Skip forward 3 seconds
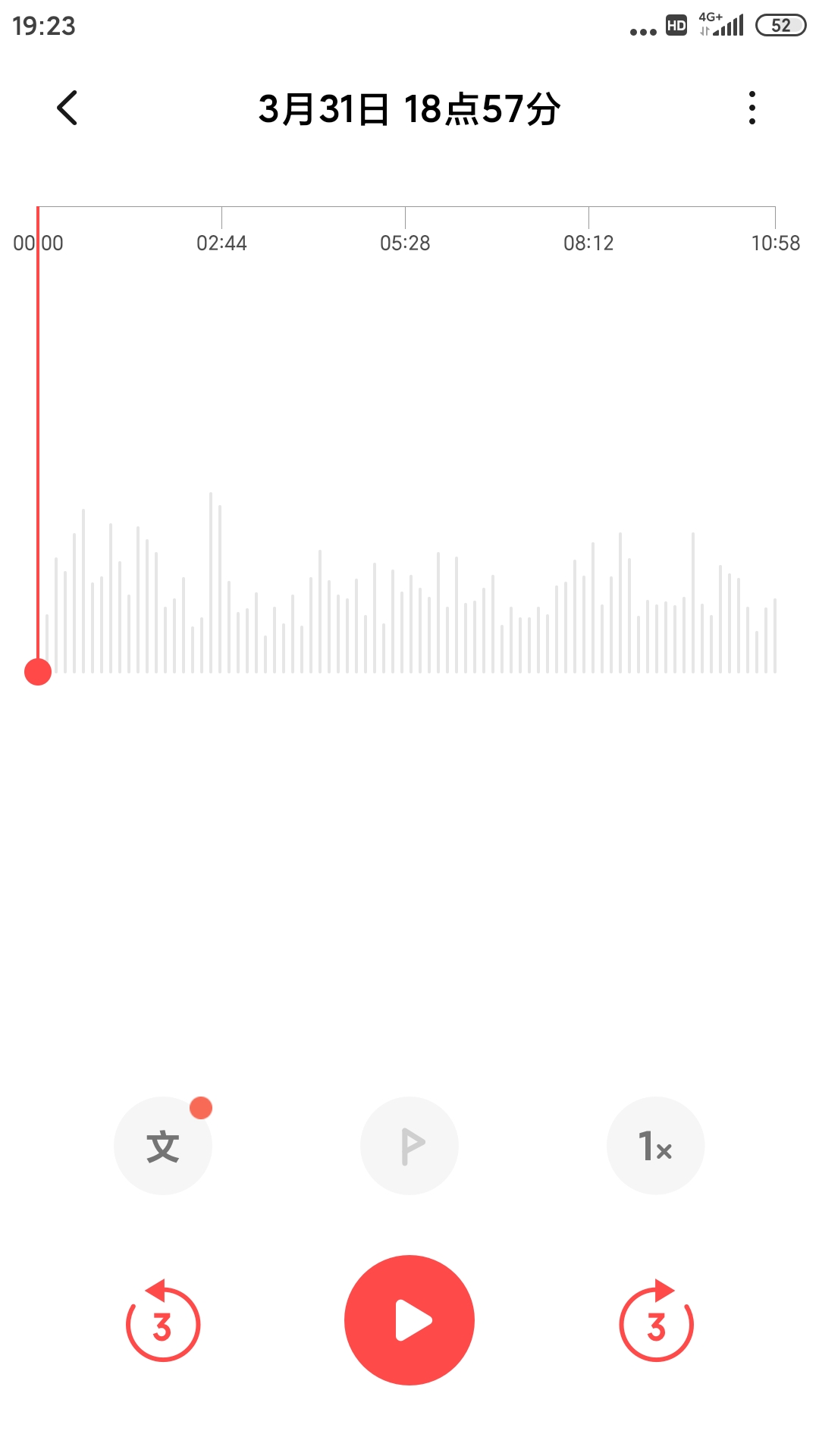The image size is (819, 1456). pyautogui.click(x=657, y=1322)
